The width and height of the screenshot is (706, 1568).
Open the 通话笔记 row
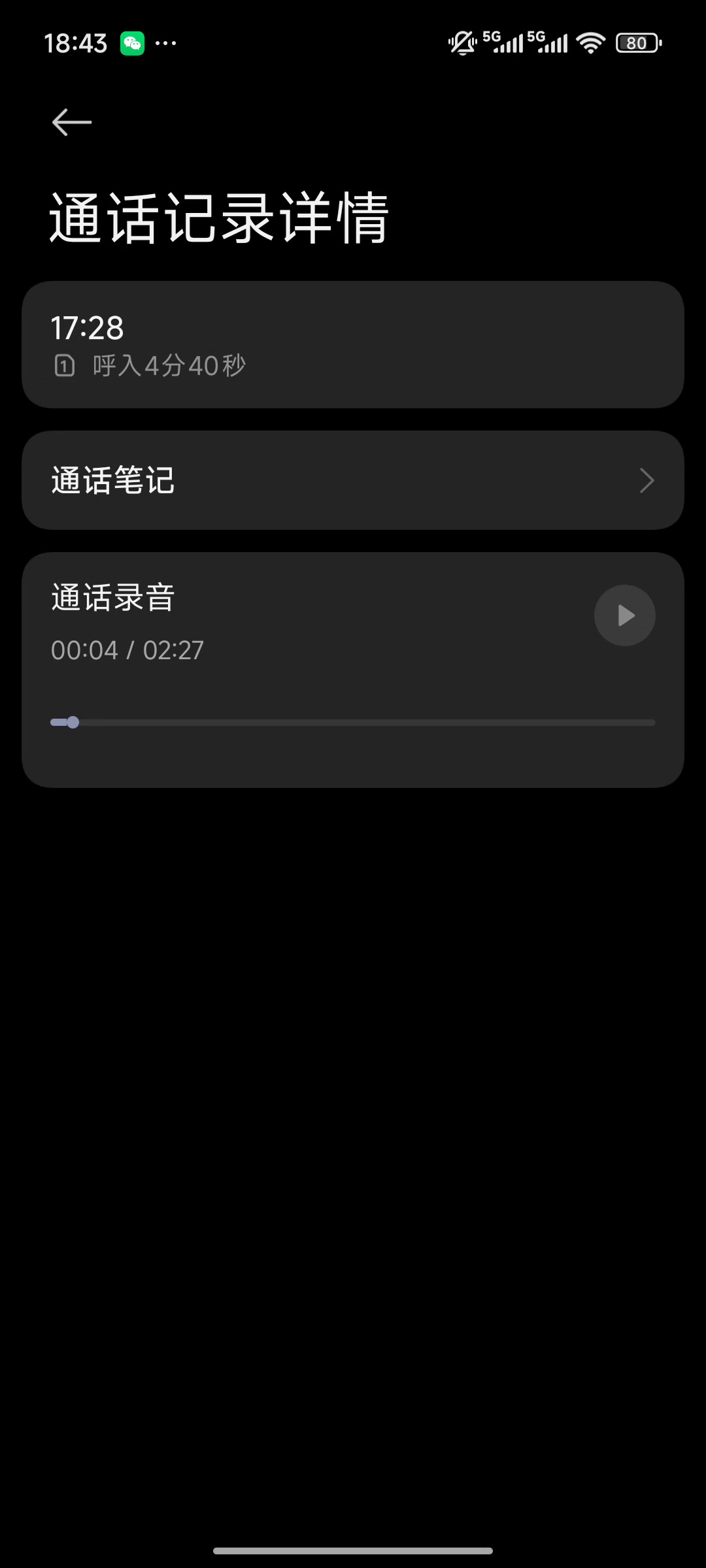pos(353,480)
